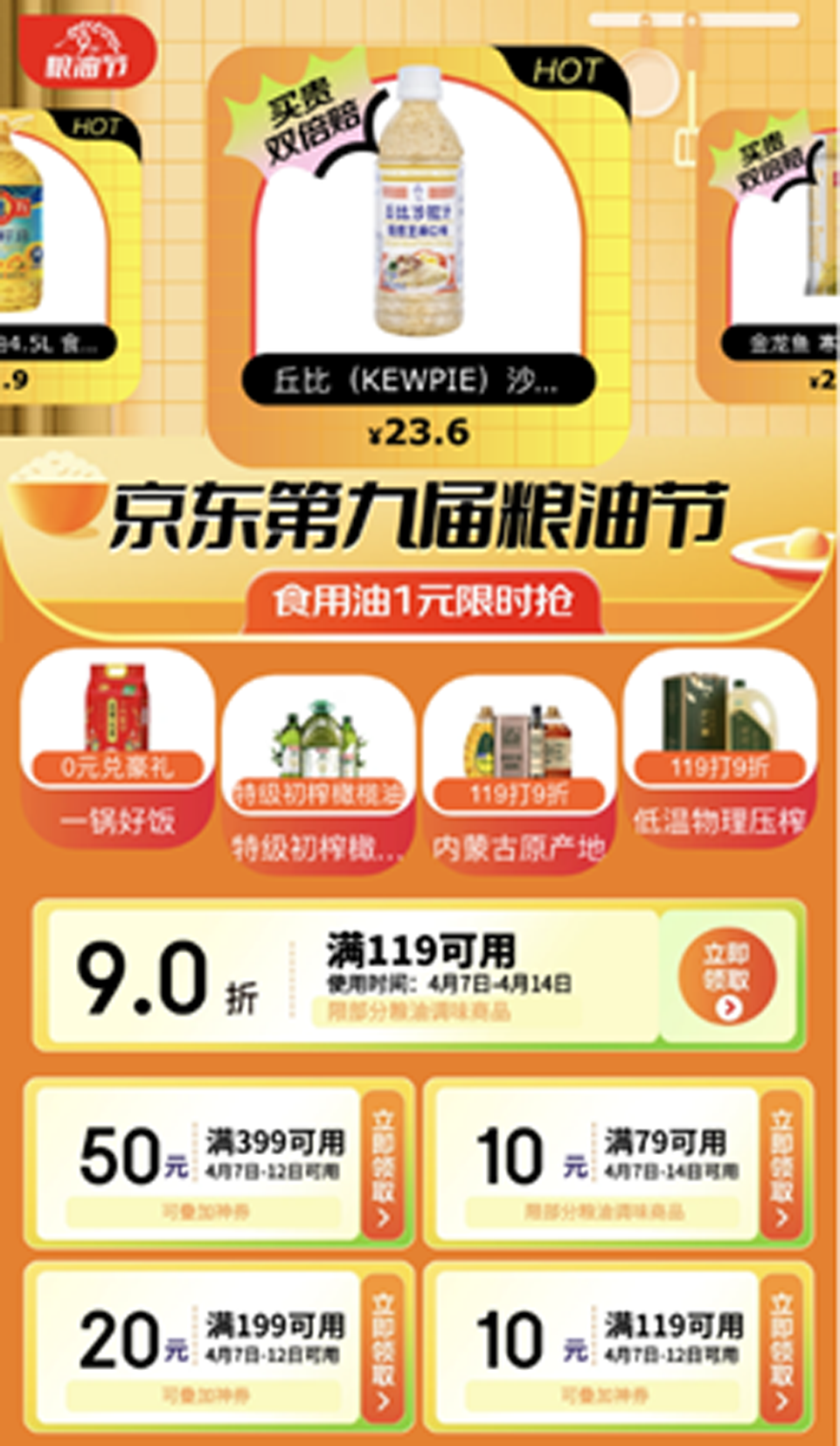The width and height of the screenshot is (840, 1446).
Task: Open 食用油1元限时抢 promotion
Action: pyautogui.click(x=423, y=601)
